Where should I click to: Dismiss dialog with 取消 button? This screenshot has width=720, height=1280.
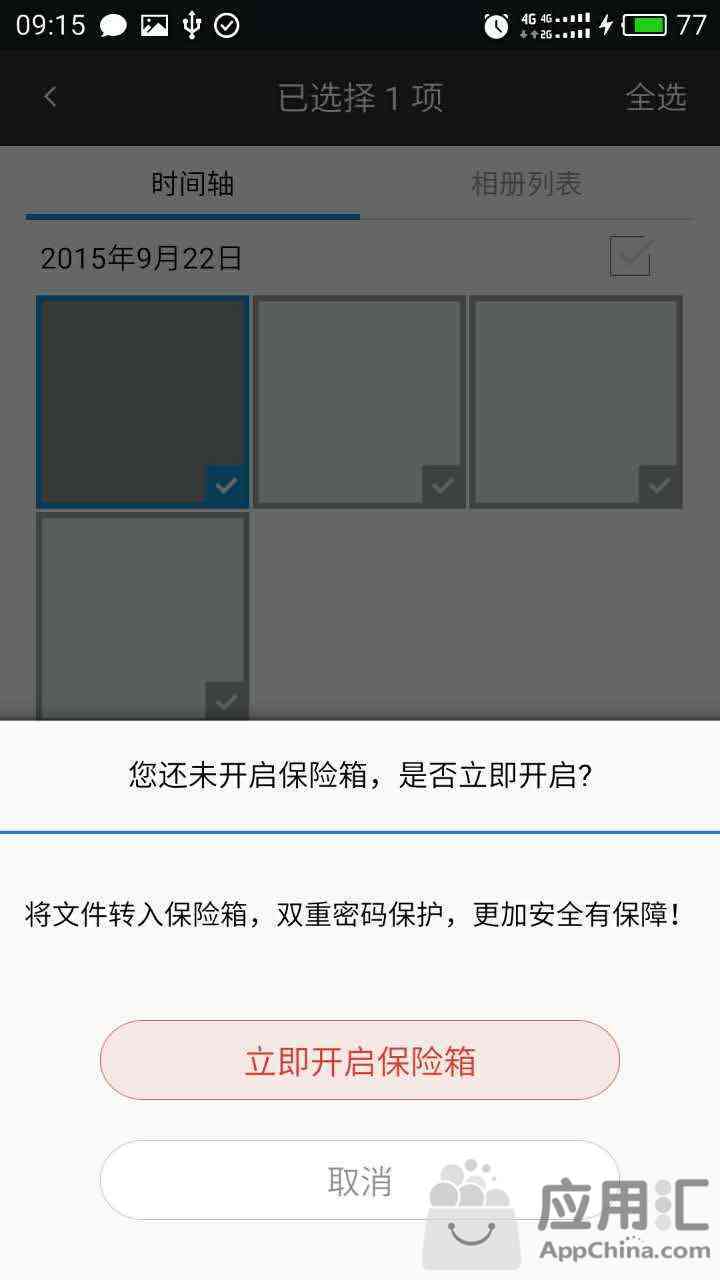pos(360,1181)
